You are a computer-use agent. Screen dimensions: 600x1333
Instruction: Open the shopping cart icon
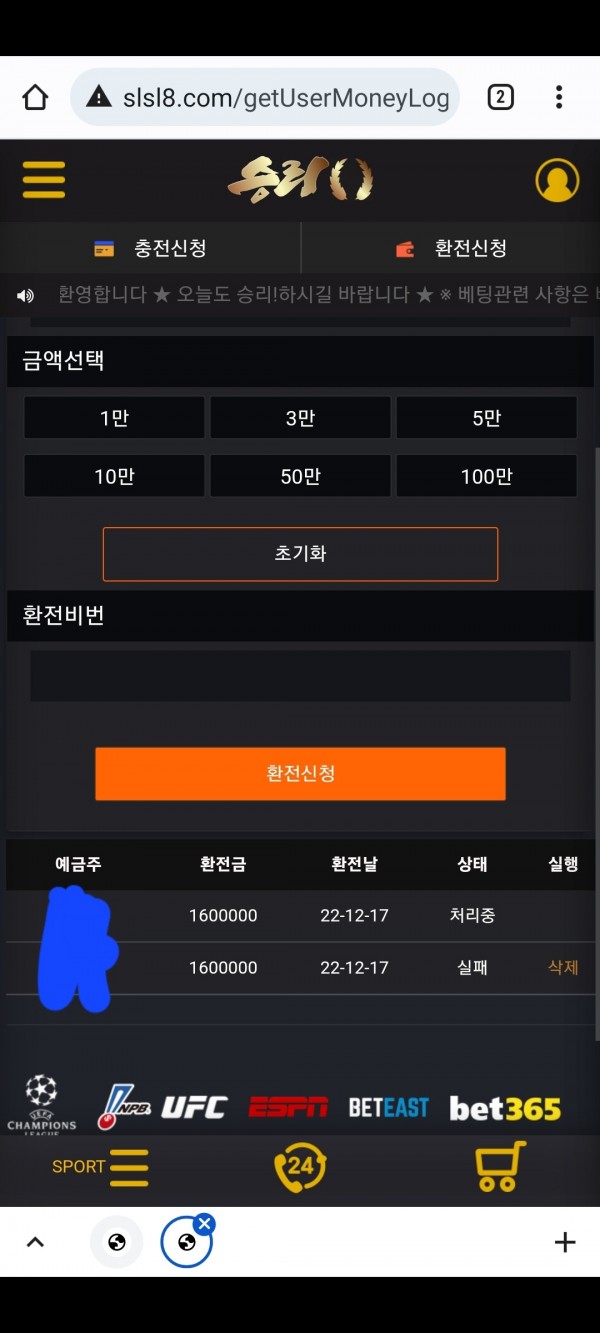(x=499, y=1167)
